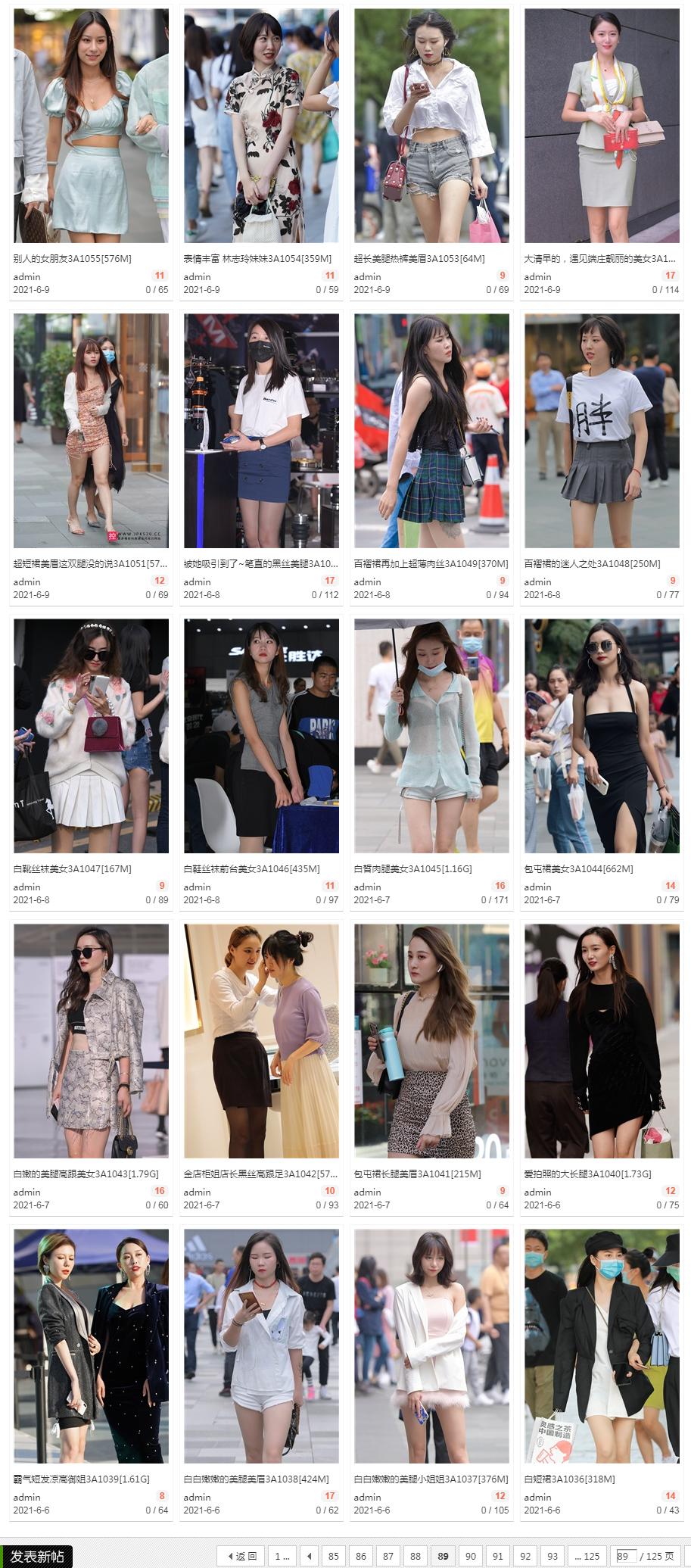
Task: Open the last page 125
Action: coord(587,1556)
